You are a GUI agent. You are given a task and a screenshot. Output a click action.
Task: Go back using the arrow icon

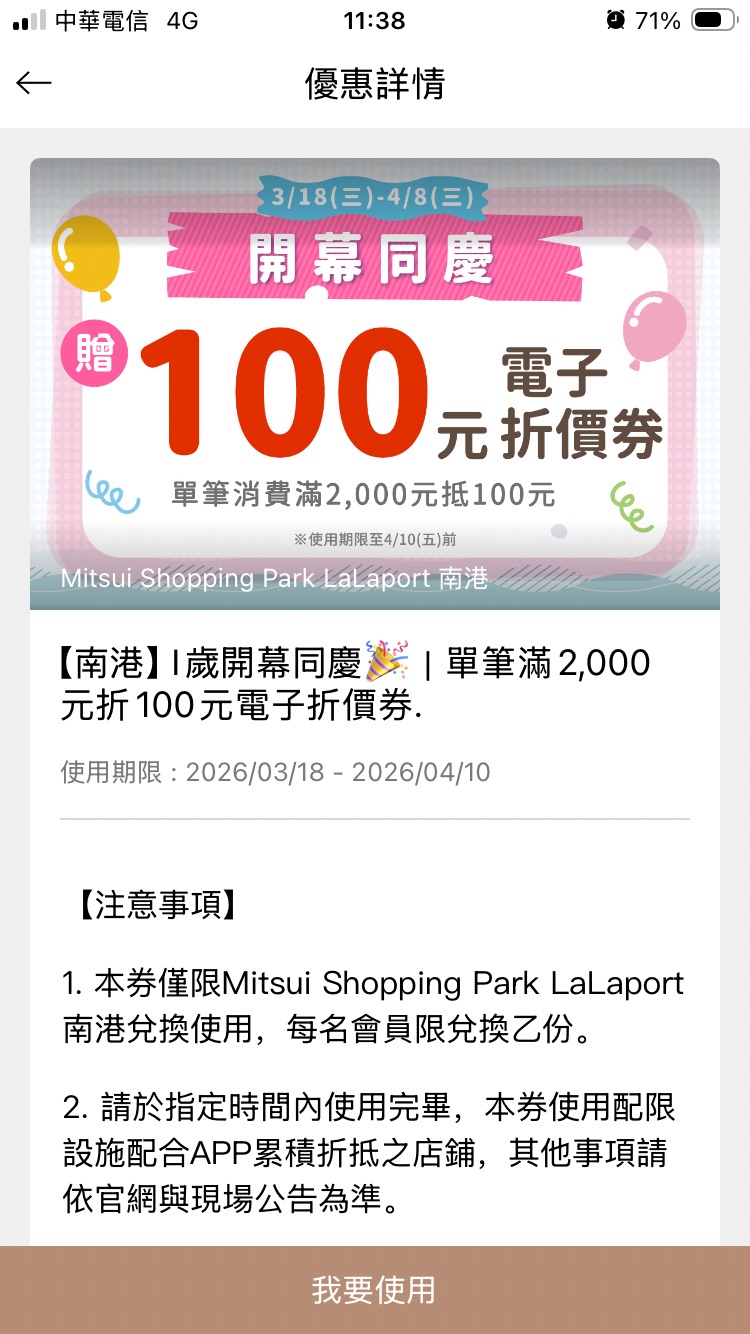34,83
